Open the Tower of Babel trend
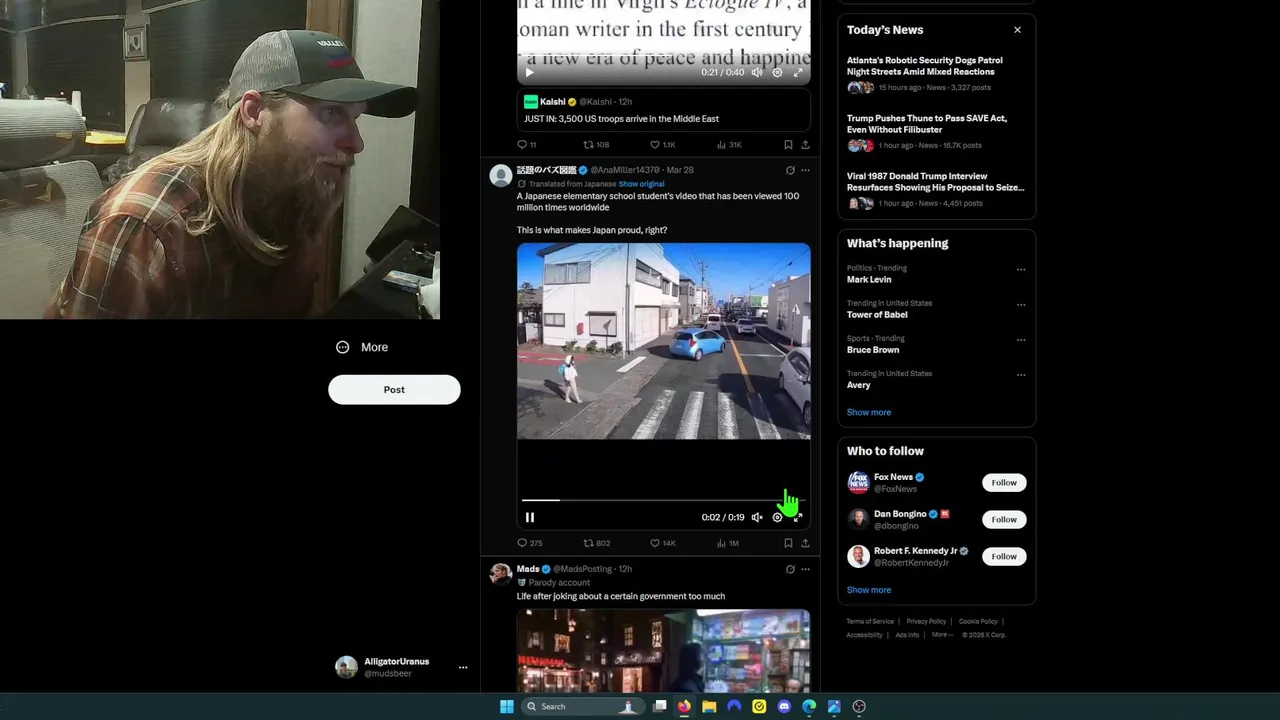 coord(877,314)
